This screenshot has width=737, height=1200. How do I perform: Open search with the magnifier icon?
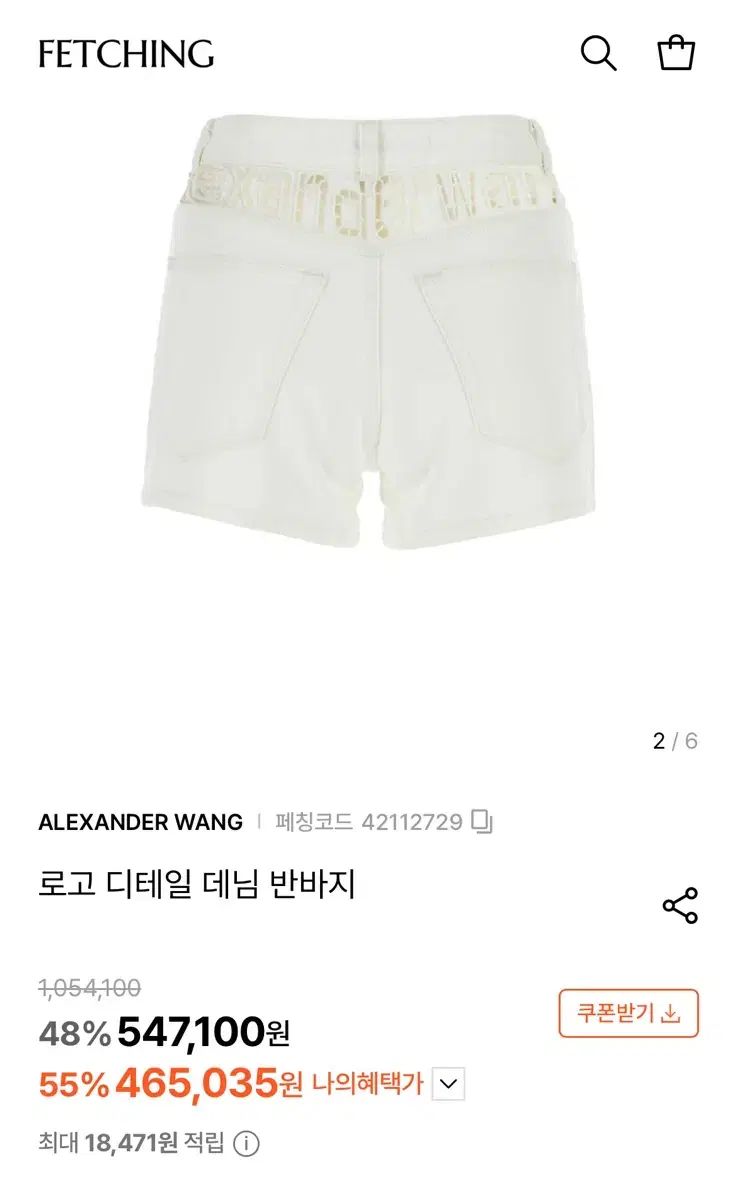[x=598, y=53]
